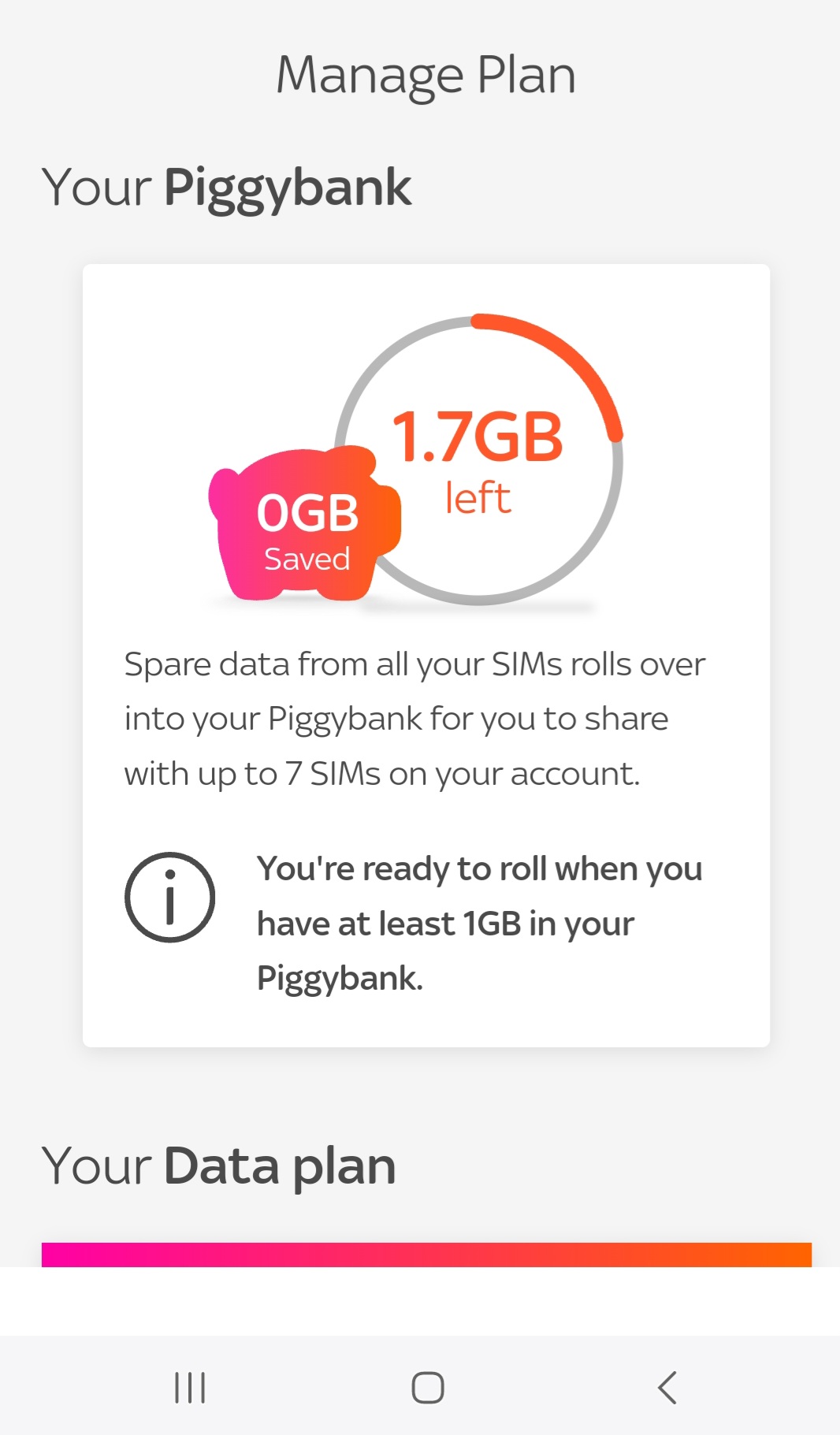
Task: Tap the ready-to-roll tip message
Action: coord(480,922)
